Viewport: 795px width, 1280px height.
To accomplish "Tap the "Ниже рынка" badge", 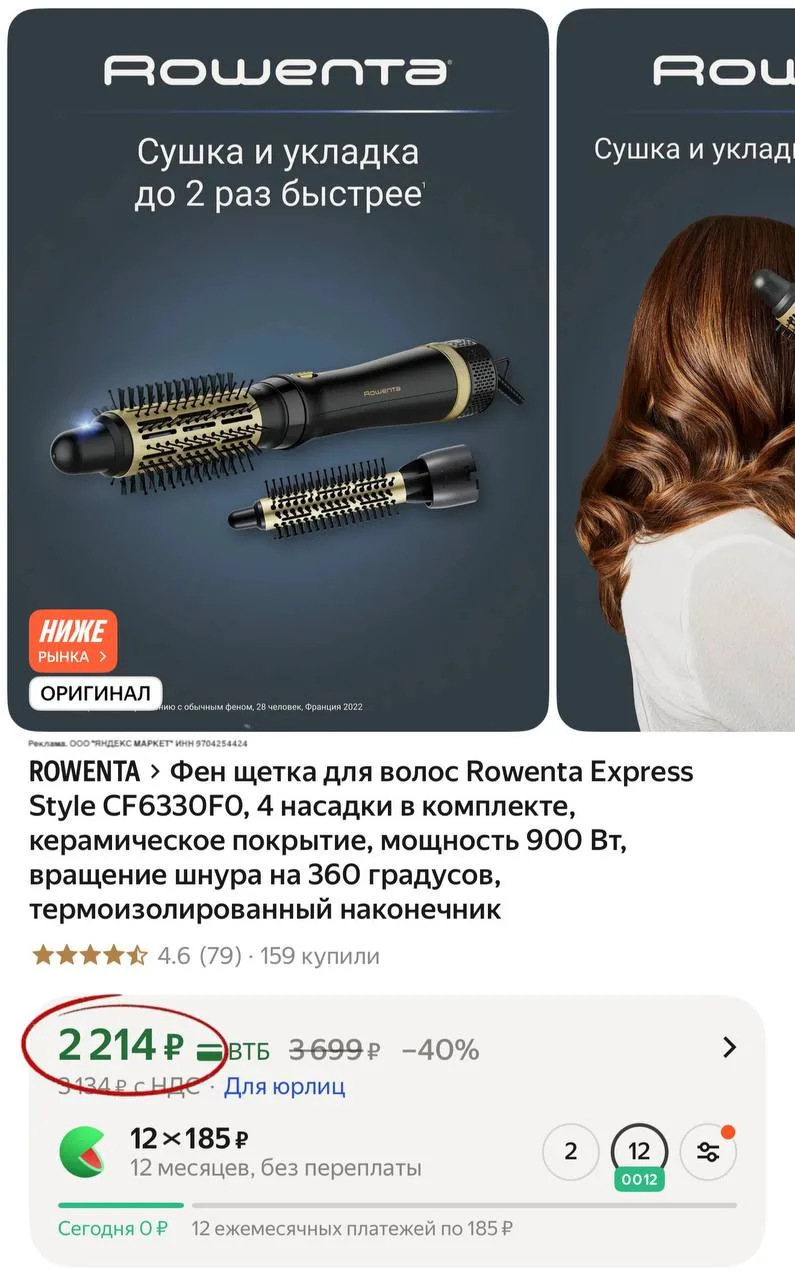I will point(73,641).
